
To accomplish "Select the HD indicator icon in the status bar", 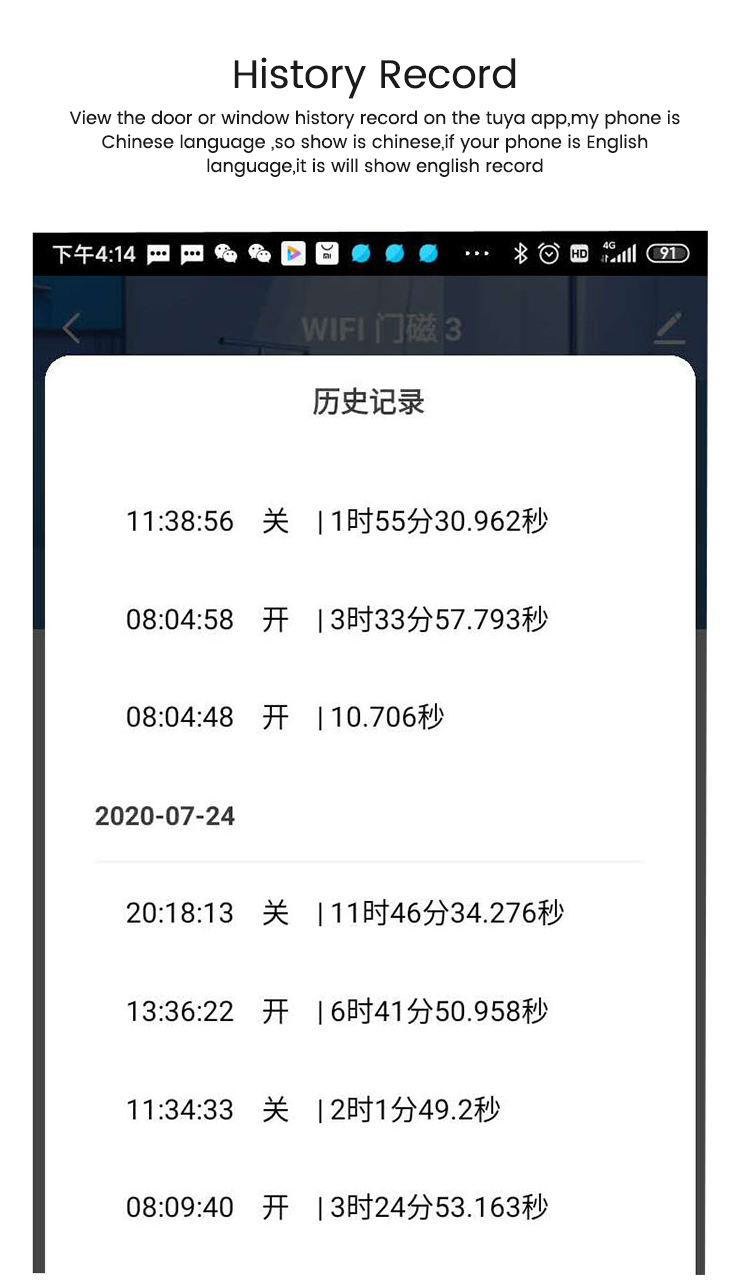I will click(x=579, y=254).
